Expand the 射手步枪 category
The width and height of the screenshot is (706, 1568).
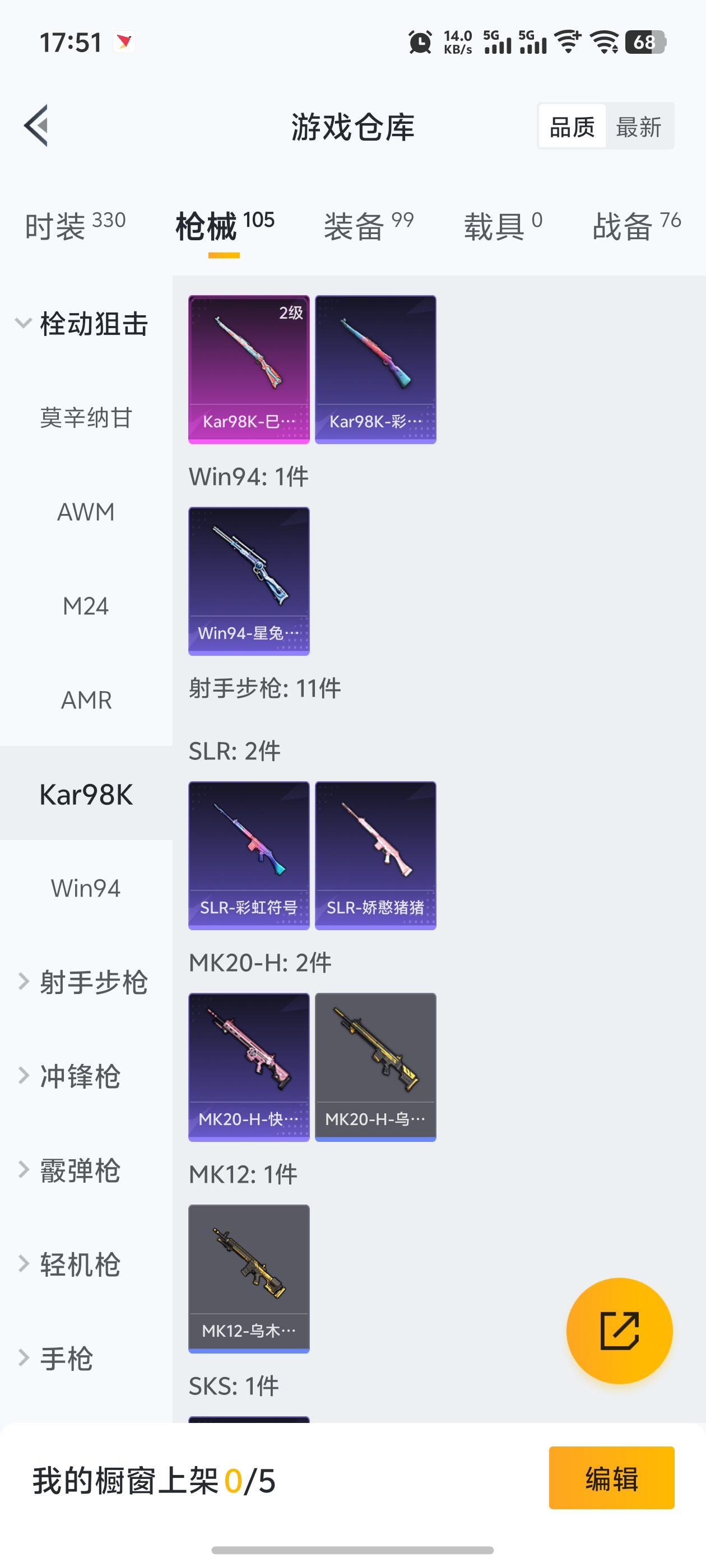click(x=82, y=982)
